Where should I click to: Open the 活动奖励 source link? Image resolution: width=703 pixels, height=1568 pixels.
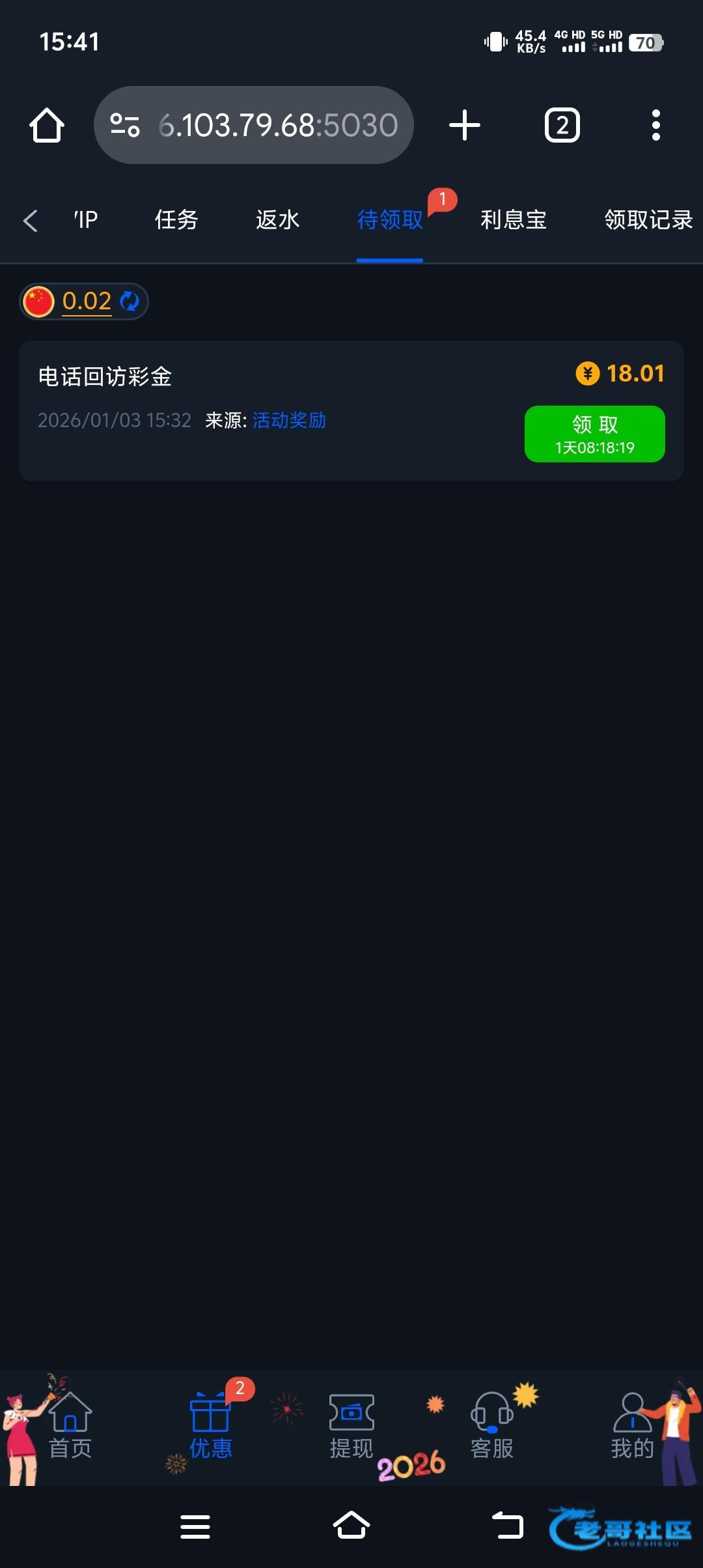pyautogui.click(x=289, y=421)
